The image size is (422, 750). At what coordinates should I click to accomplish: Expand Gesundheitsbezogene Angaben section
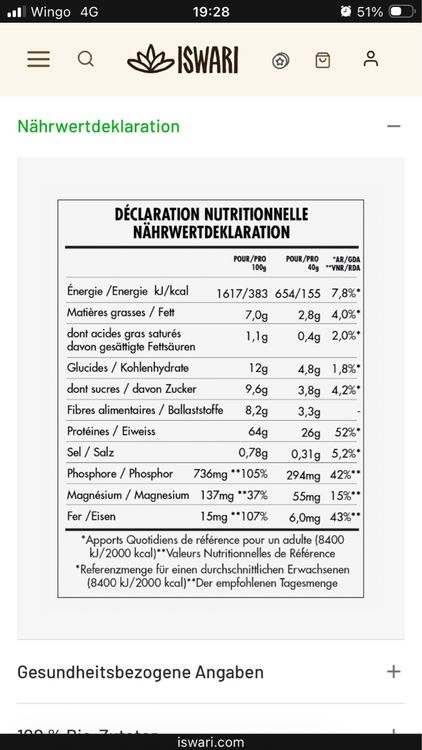coord(211,672)
